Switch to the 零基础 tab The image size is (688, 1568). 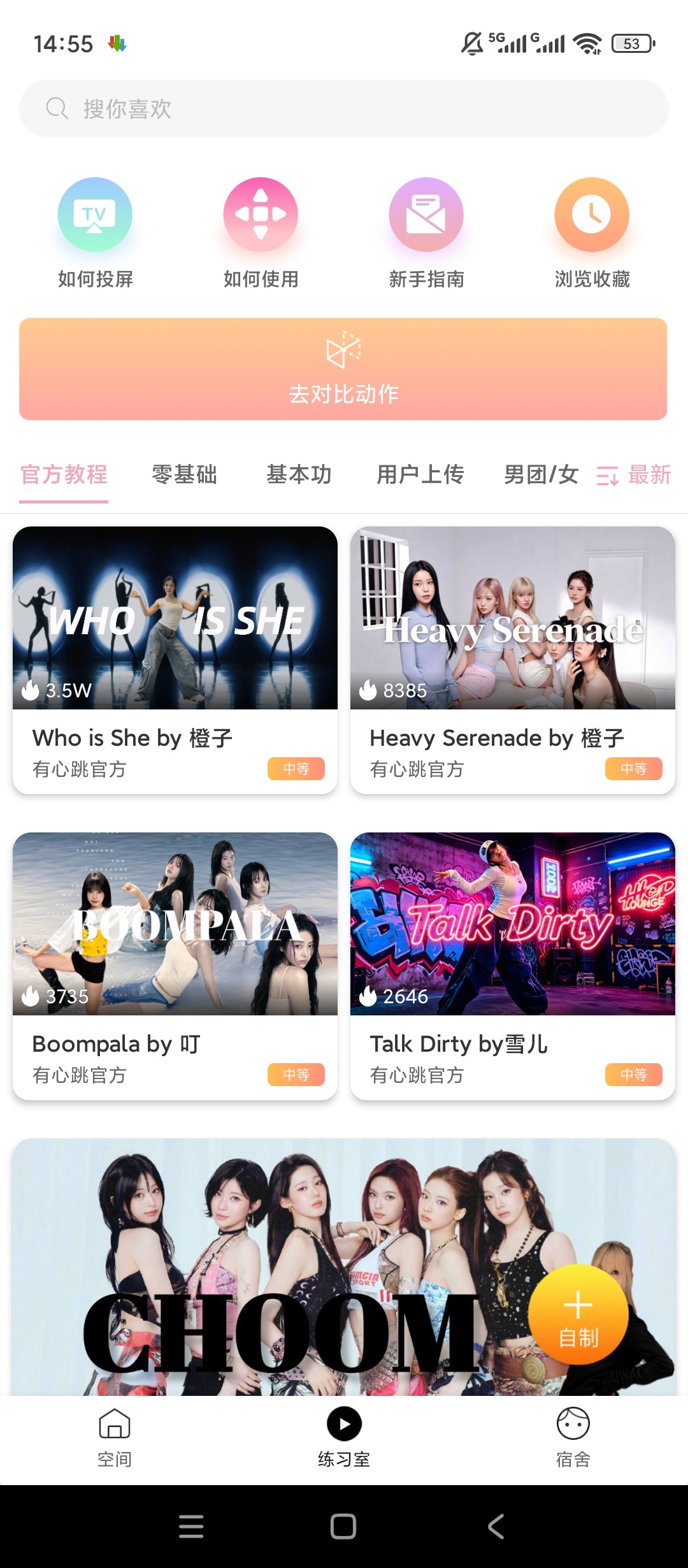point(185,475)
